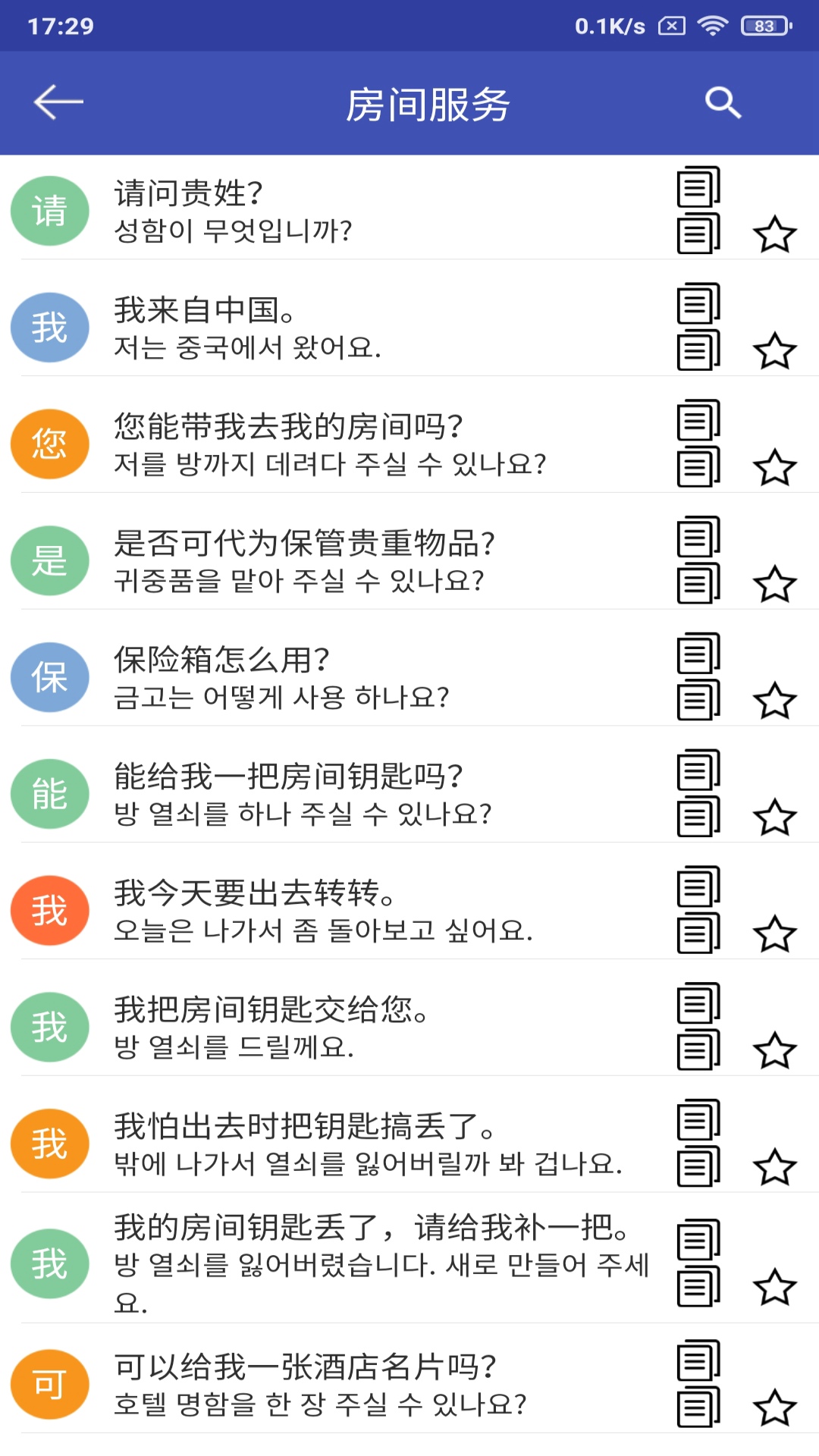The height and width of the screenshot is (1456, 819).
Task: Star the phrase 我今天要出去转转
Action: pyautogui.click(x=775, y=935)
